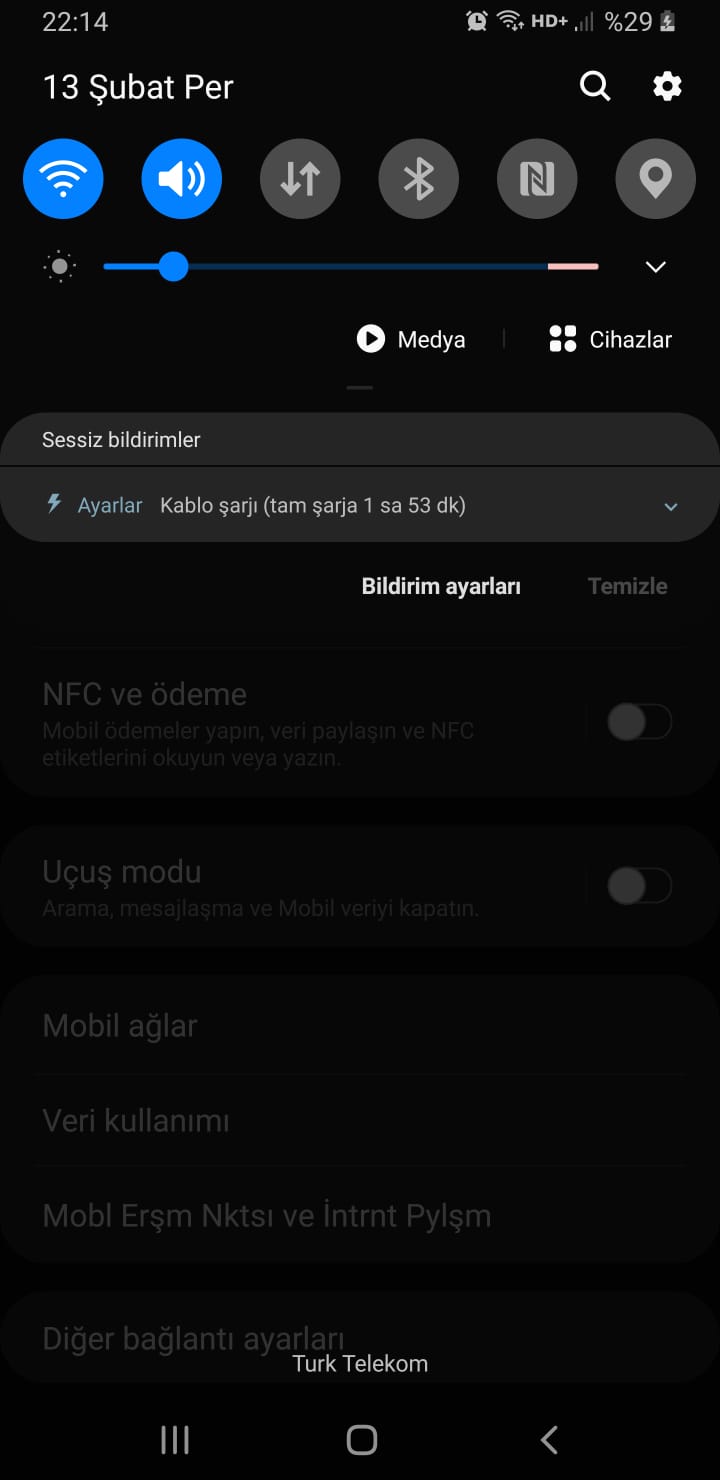Open the Cihazlar panel
Screen dimensions: 720x1480
[x=610, y=339]
